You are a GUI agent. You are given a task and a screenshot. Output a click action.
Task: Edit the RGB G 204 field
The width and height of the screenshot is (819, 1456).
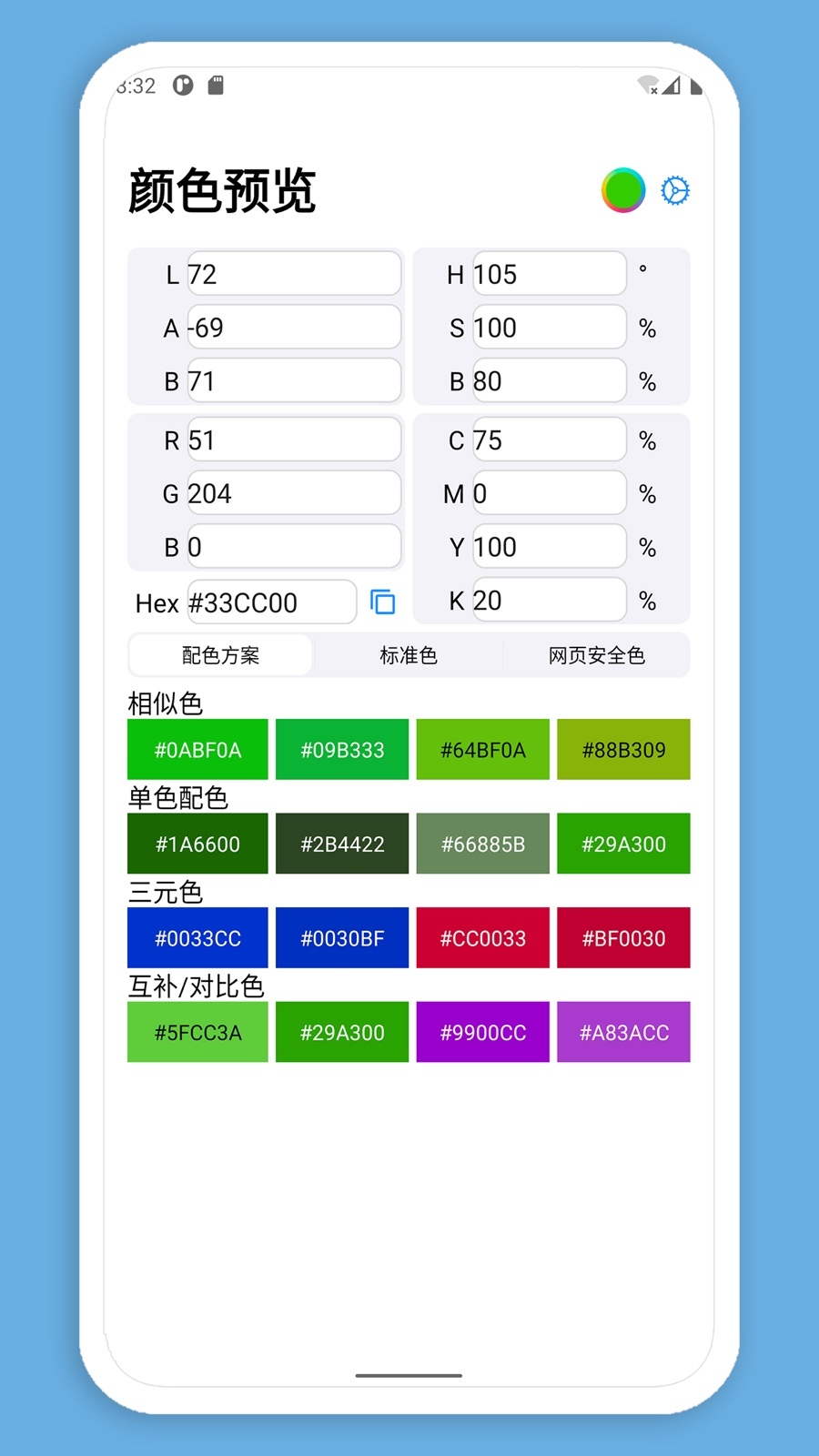(293, 494)
